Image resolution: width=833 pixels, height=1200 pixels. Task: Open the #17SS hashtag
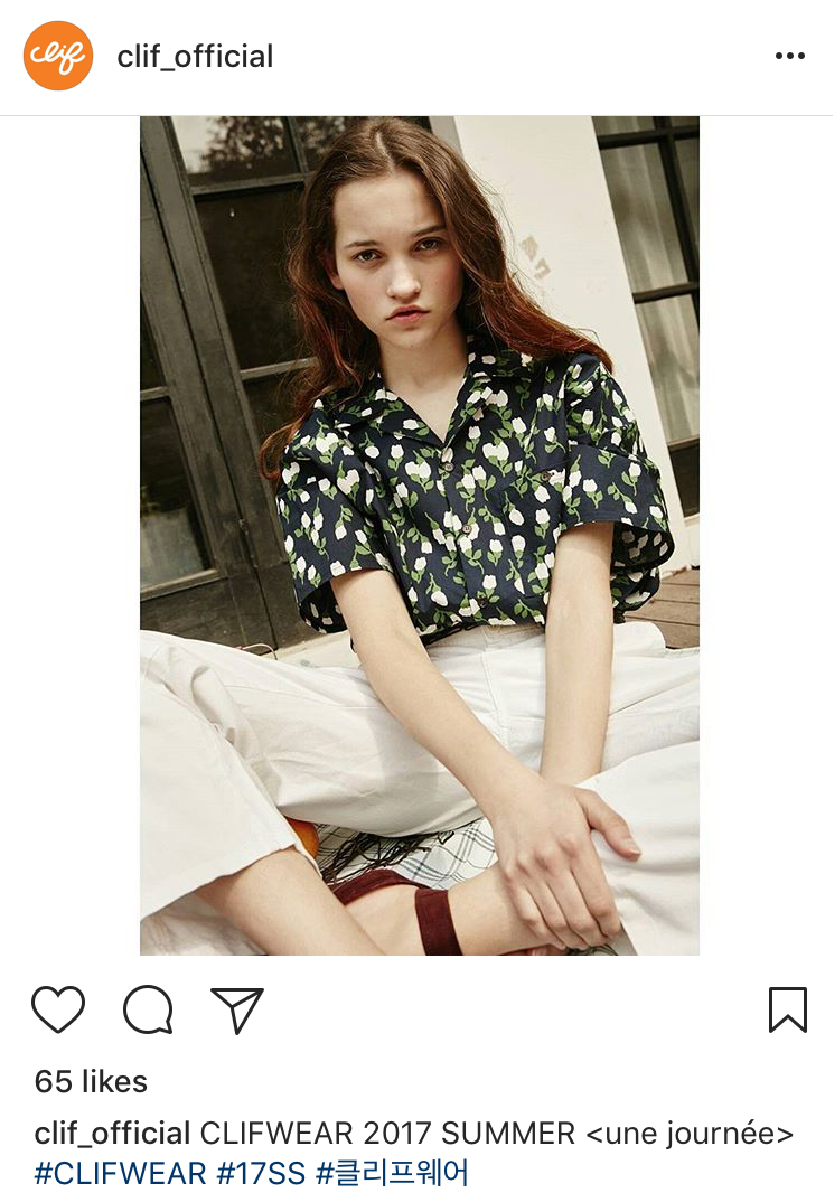coord(260,1172)
